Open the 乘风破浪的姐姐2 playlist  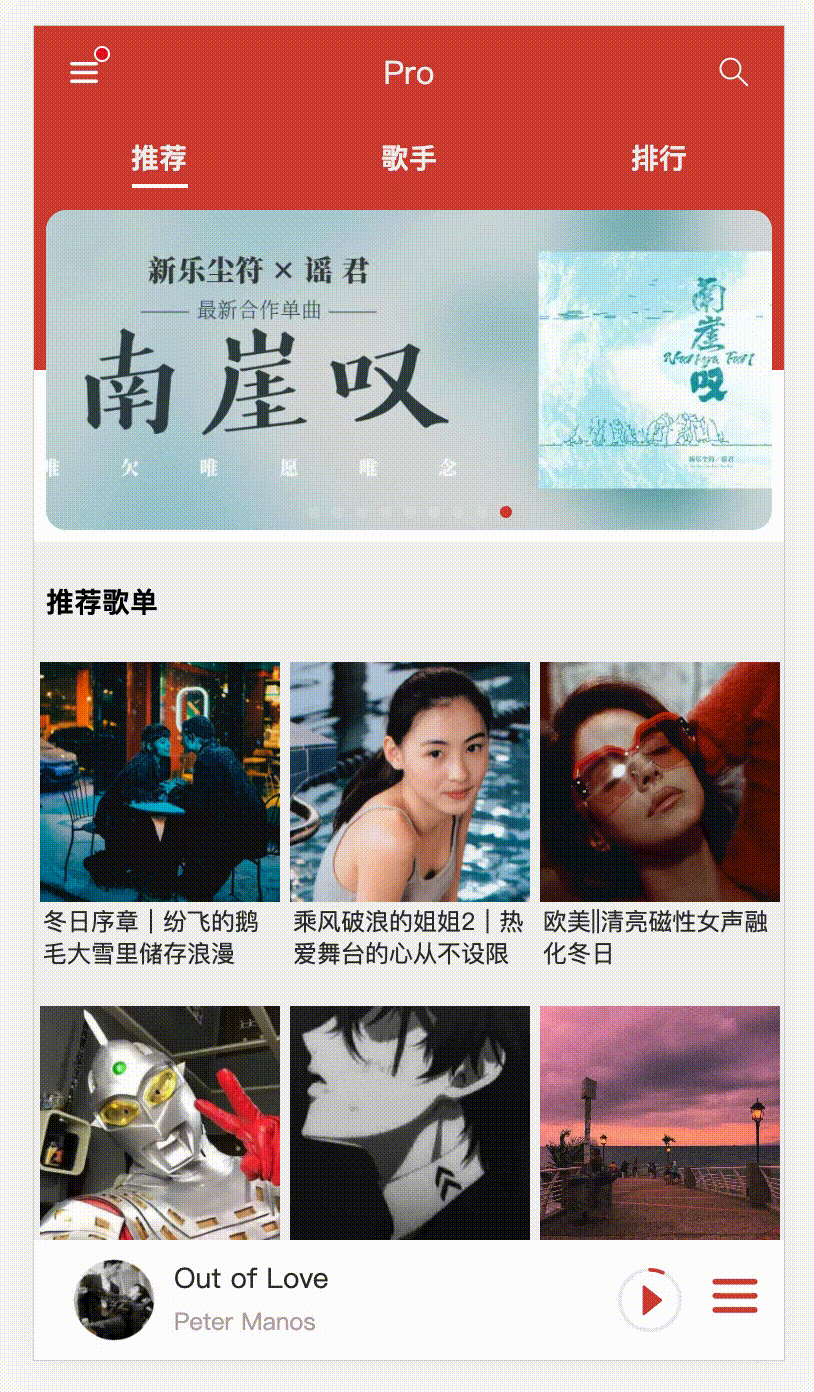coord(410,782)
